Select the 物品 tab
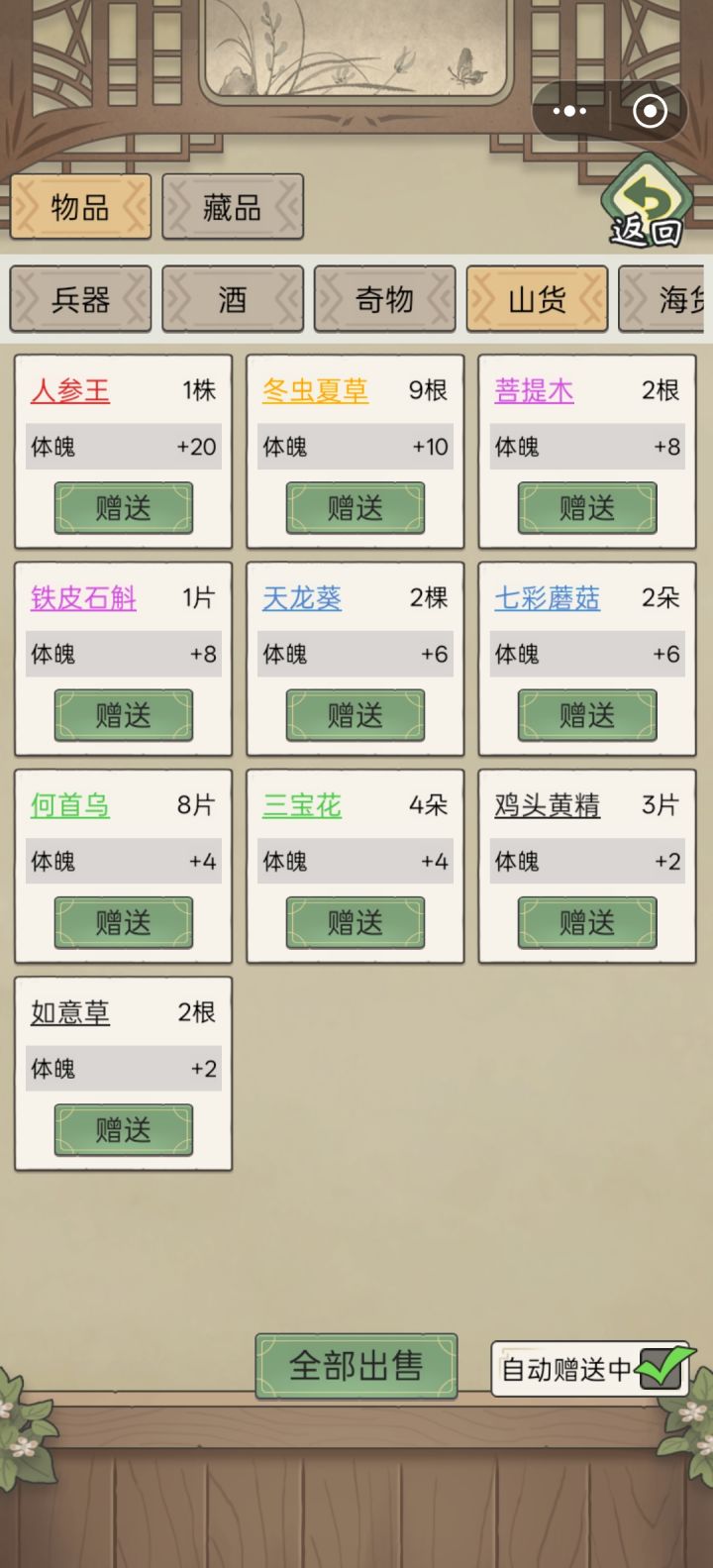Image resolution: width=713 pixels, height=1568 pixels. pyautogui.click(x=80, y=208)
